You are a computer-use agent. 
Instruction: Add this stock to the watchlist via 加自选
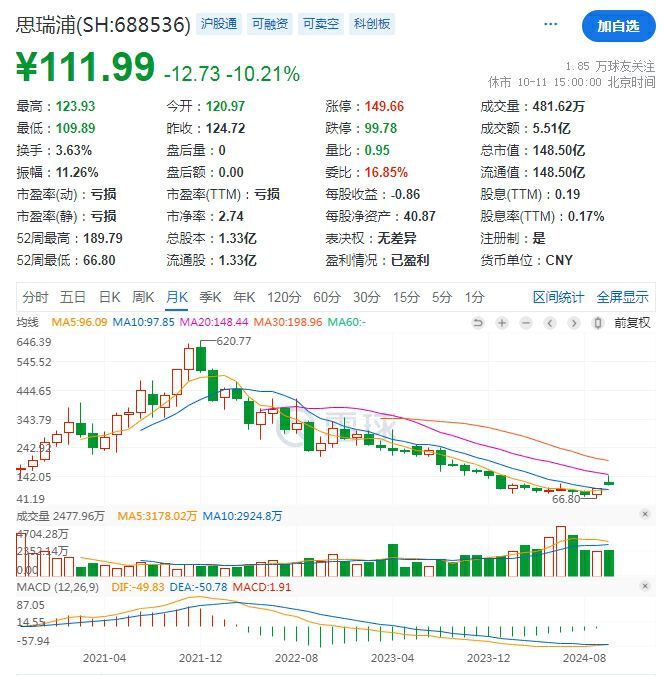(x=617, y=26)
